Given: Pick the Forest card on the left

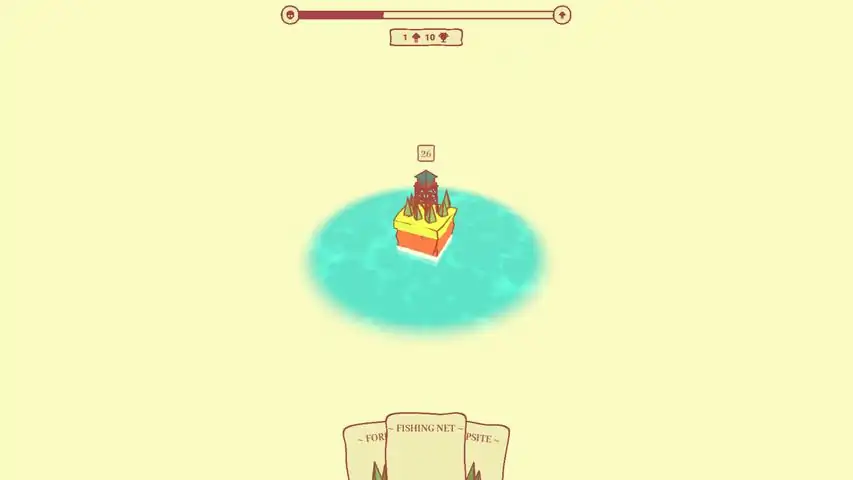Looking at the screenshot, I should tap(365, 452).
